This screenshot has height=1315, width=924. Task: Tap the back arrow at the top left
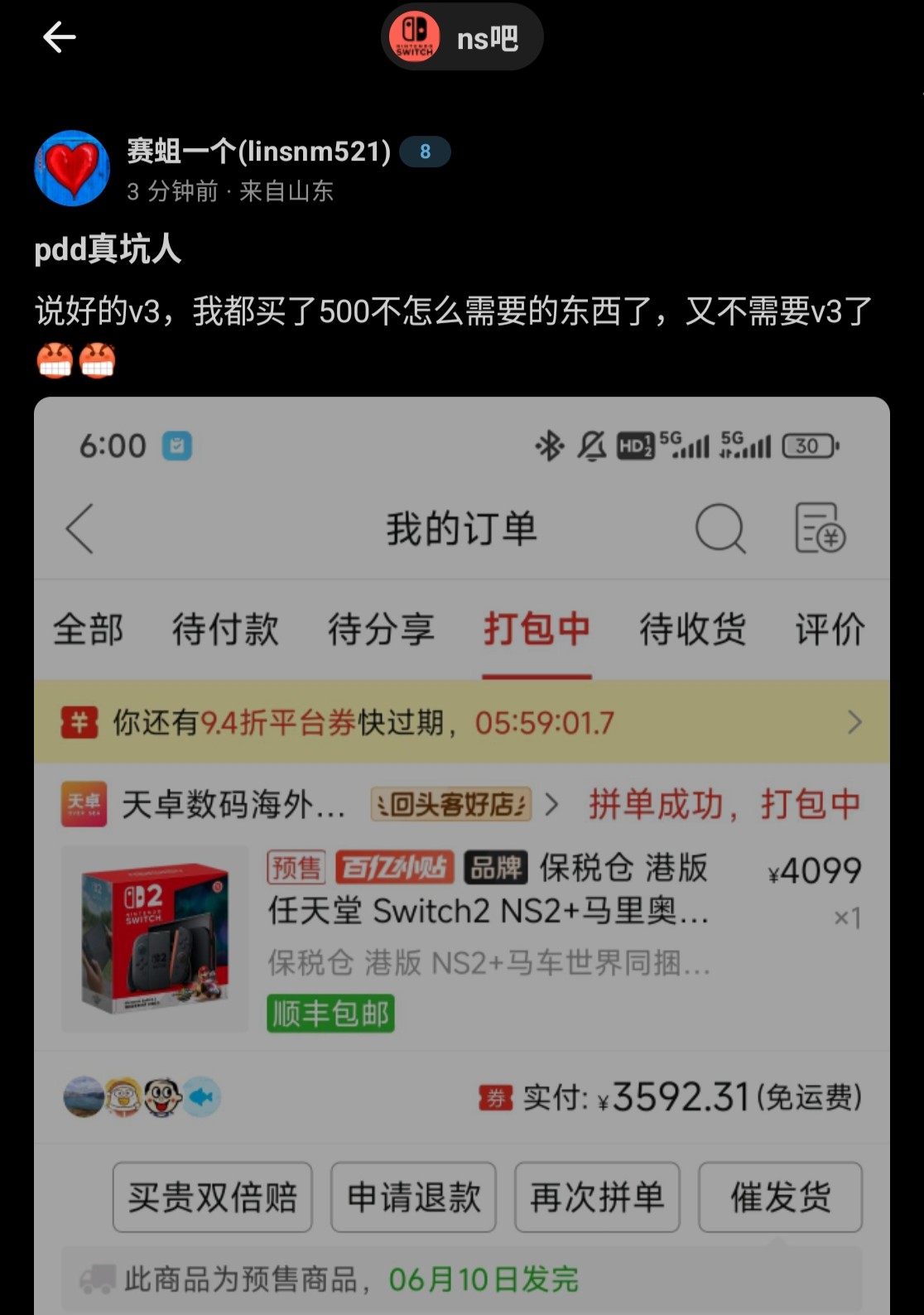pyautogui.click(x=60, y=36)
